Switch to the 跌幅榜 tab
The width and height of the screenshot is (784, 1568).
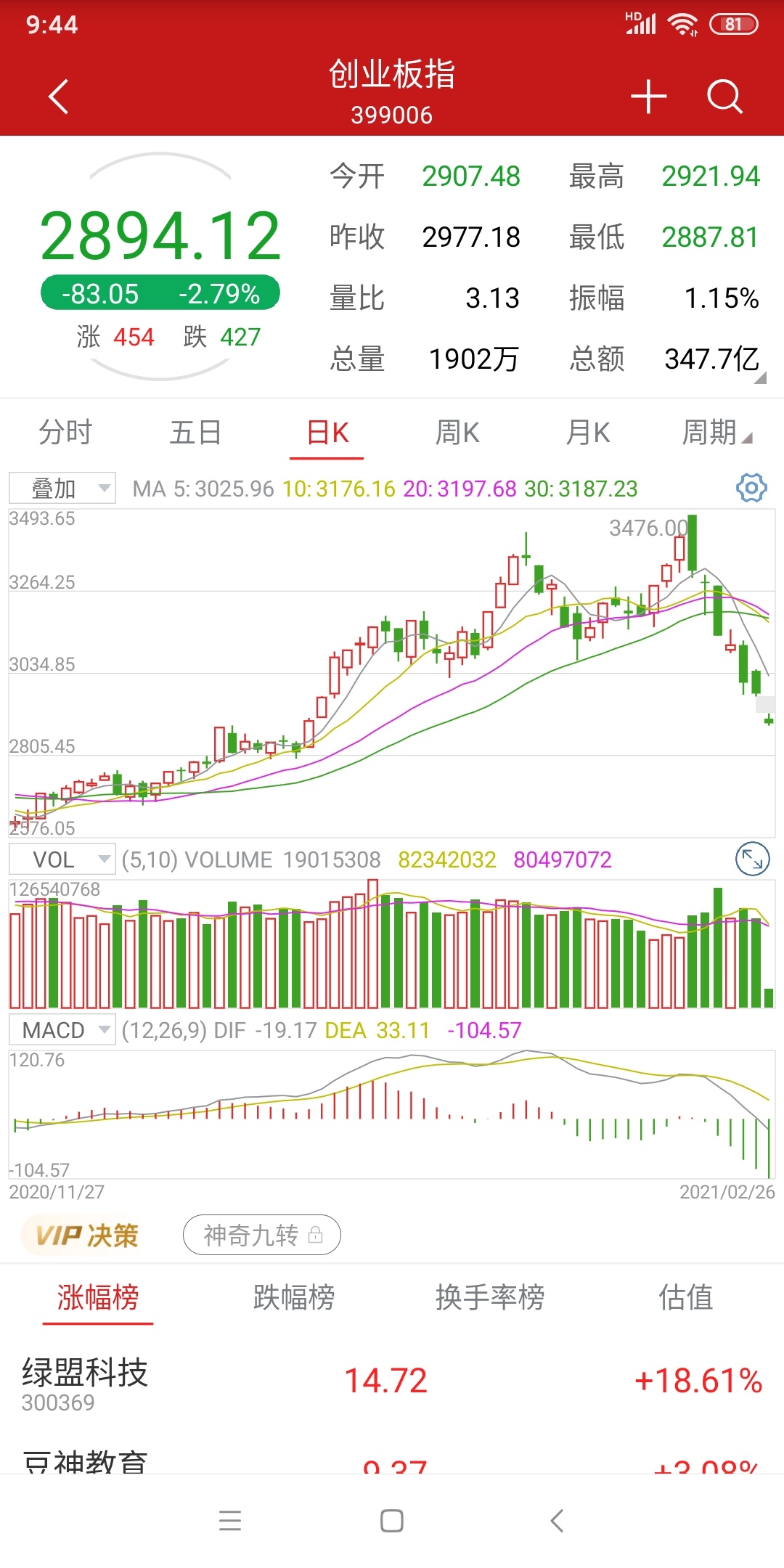(x=294, y=1297)
